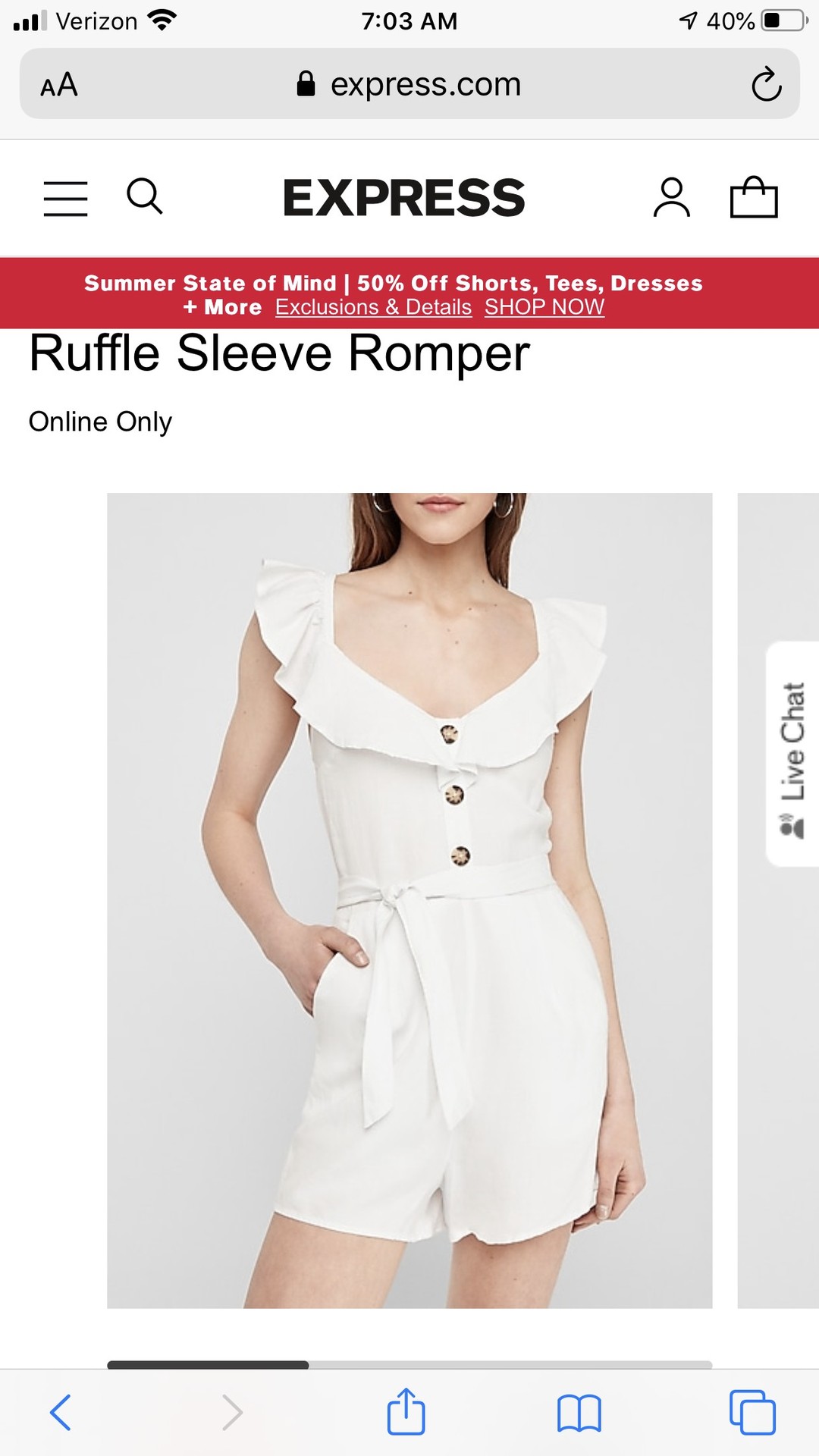Open the Exclusions & Details link

coord(373,307)
